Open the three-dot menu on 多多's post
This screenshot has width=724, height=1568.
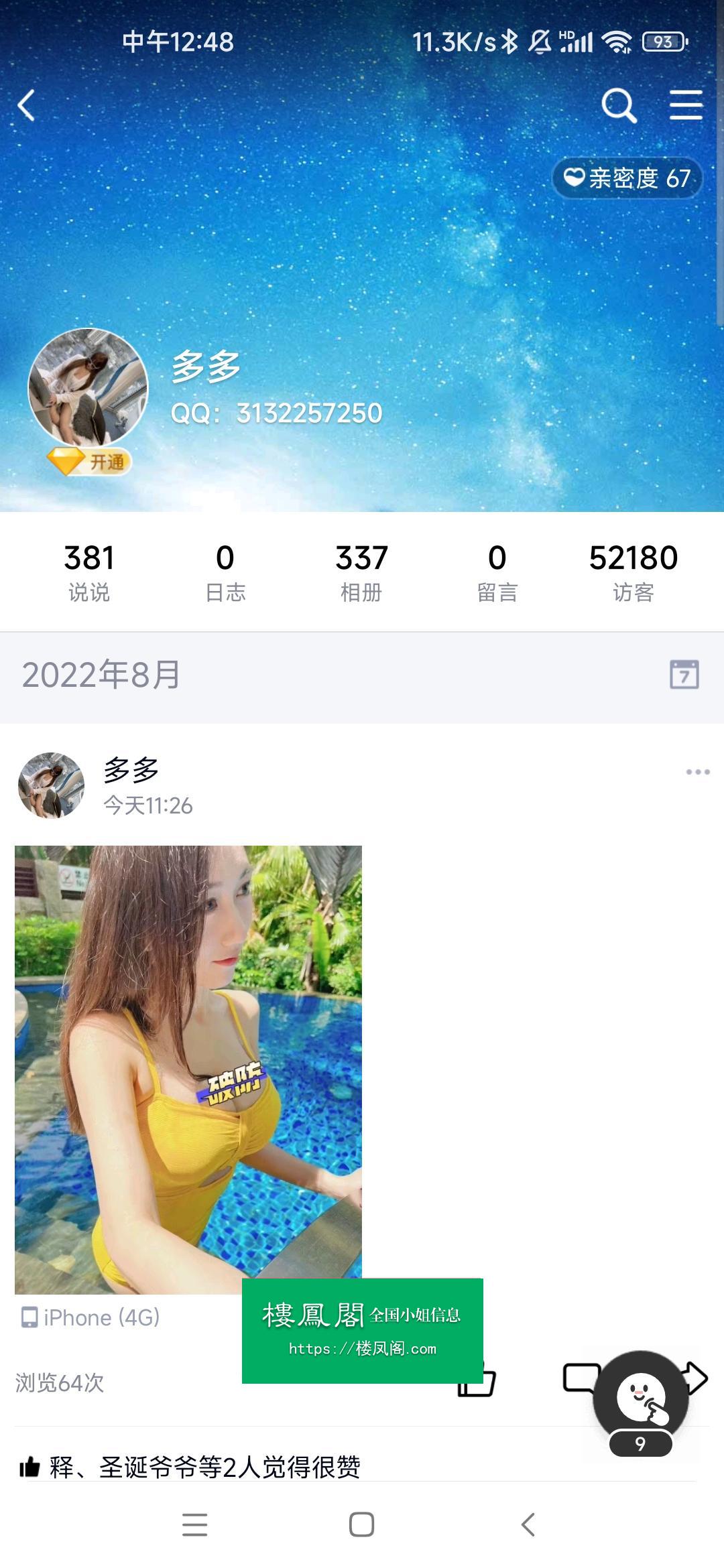coord(697,772)
